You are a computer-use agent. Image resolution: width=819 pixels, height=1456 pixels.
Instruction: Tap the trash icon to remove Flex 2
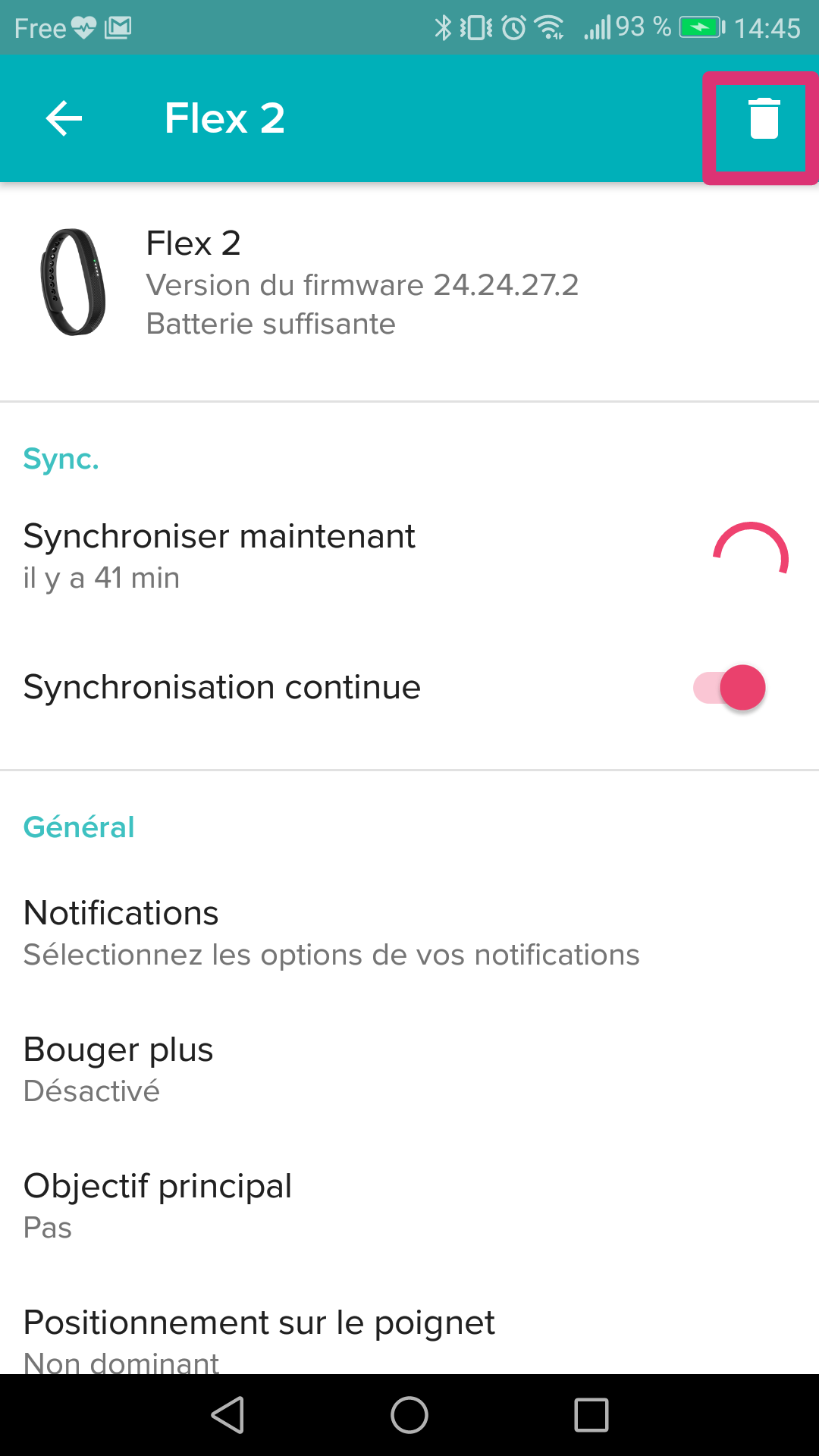(763, 120)
